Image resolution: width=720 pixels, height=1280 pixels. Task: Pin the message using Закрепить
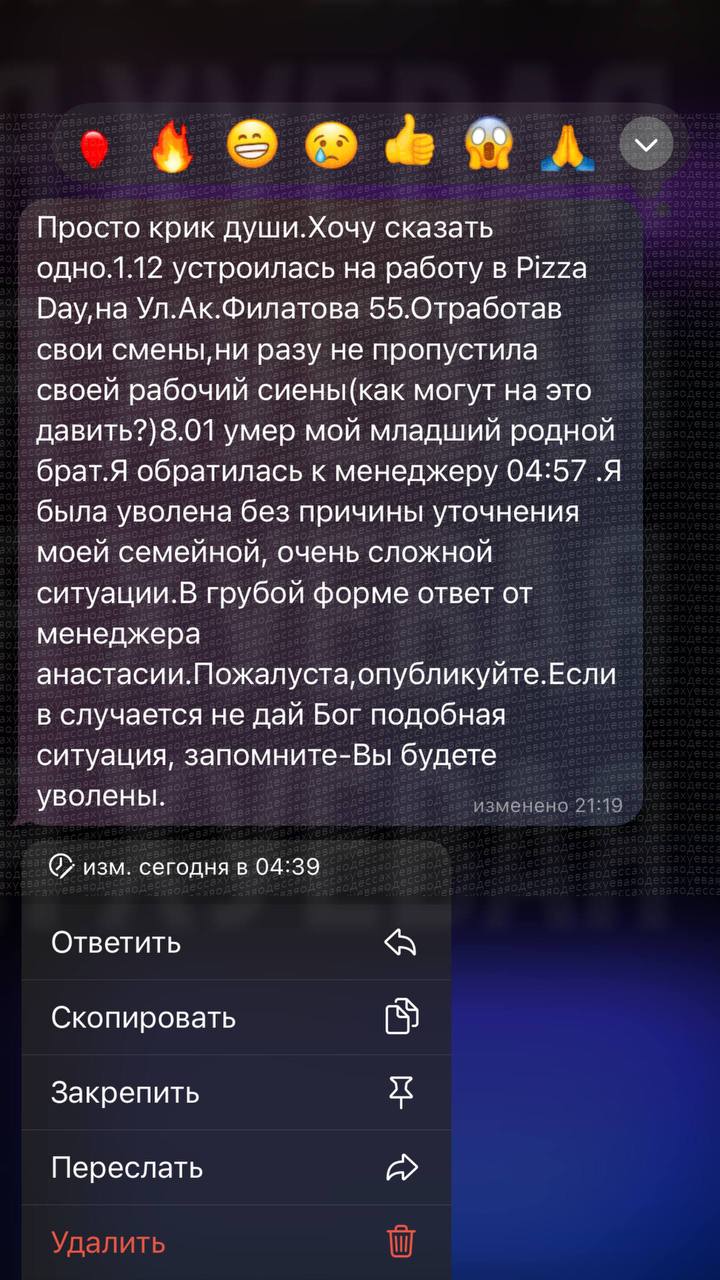pyautogui.click(x=236, y=1092)
